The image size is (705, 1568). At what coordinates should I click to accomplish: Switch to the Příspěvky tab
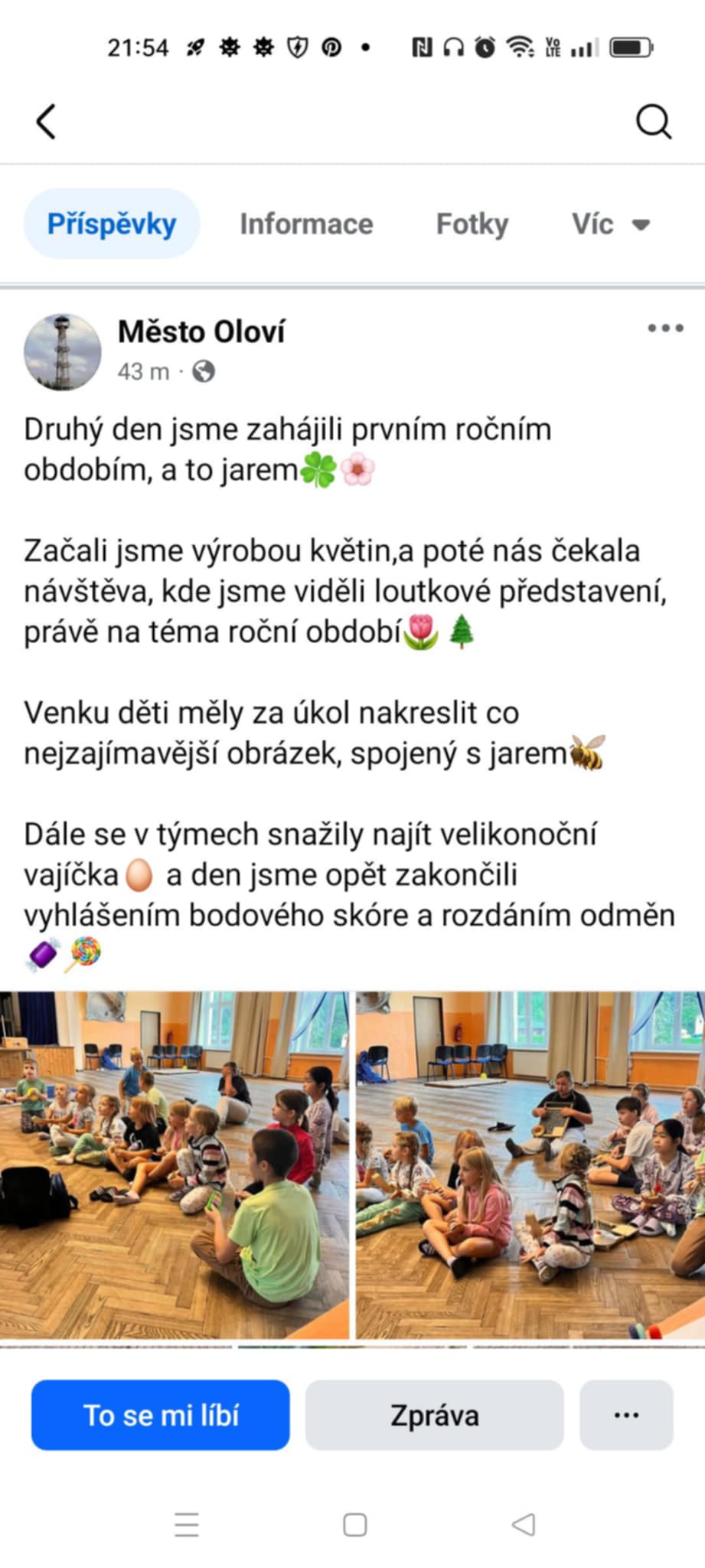(112, 224)
